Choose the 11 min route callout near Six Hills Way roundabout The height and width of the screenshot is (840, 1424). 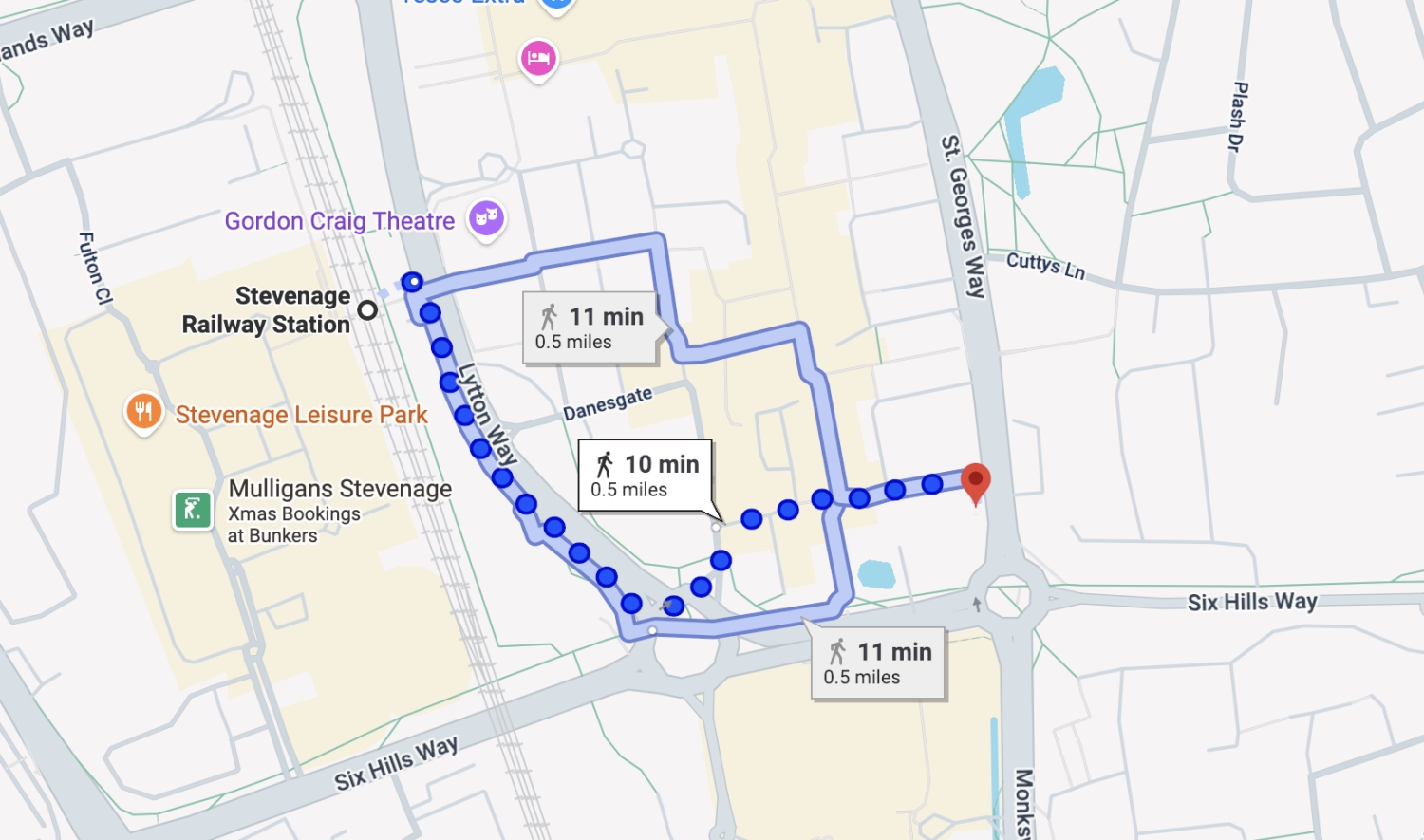point(878,663)
